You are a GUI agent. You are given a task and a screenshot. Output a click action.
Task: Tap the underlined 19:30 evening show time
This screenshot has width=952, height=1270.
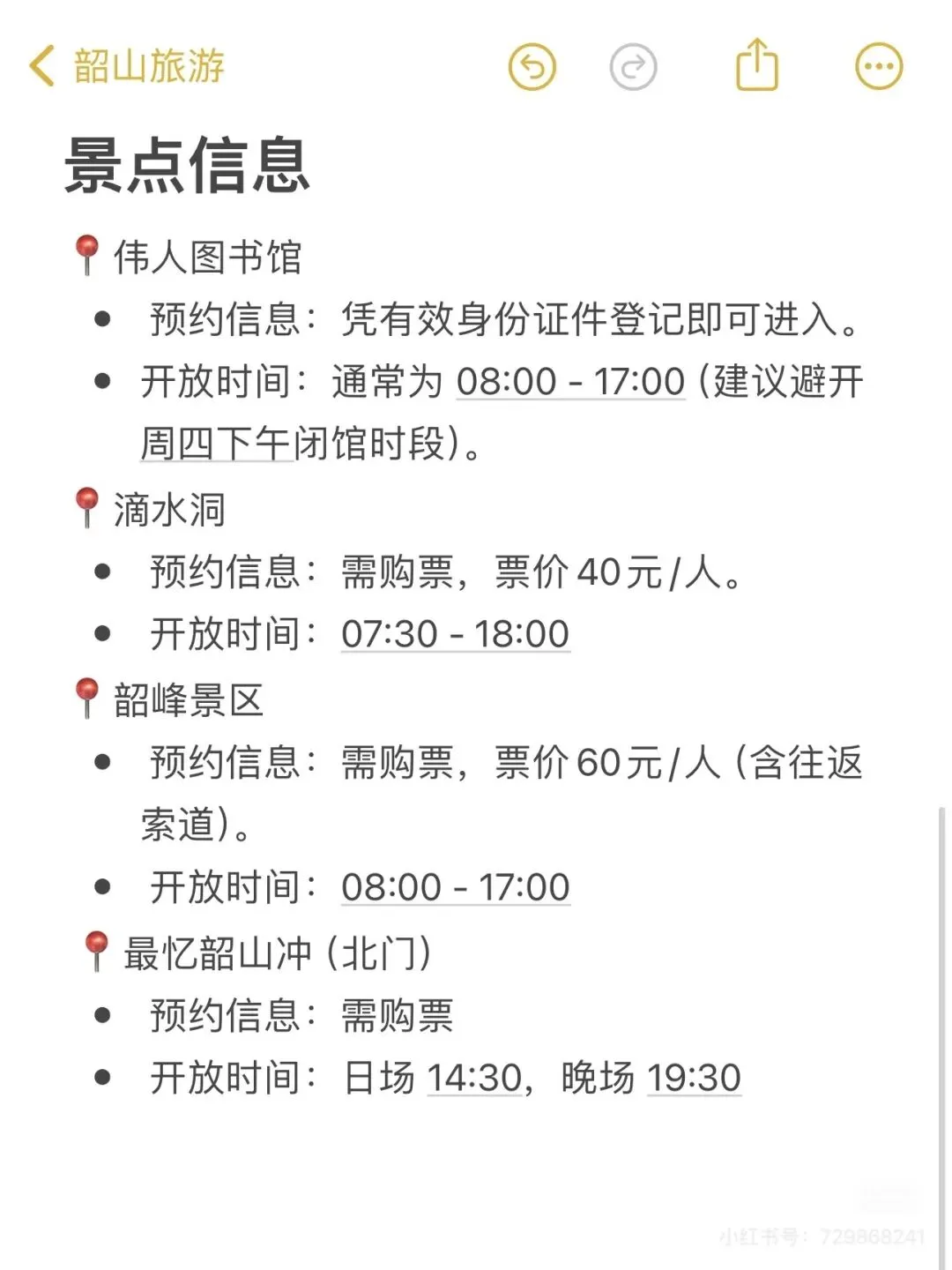coord(695,1078)
